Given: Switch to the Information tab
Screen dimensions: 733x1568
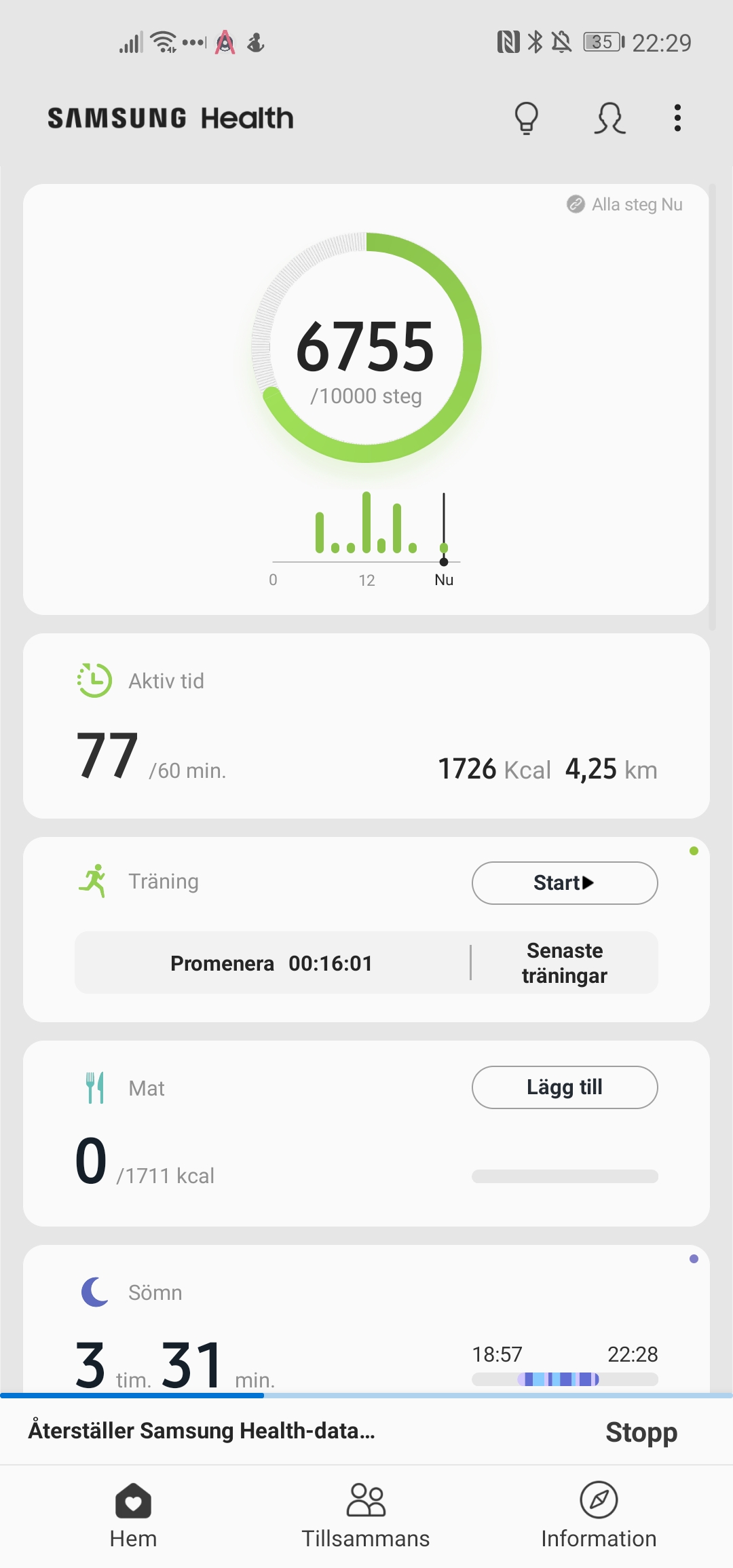Looking at the screenshot, I should click(598, 1515).
